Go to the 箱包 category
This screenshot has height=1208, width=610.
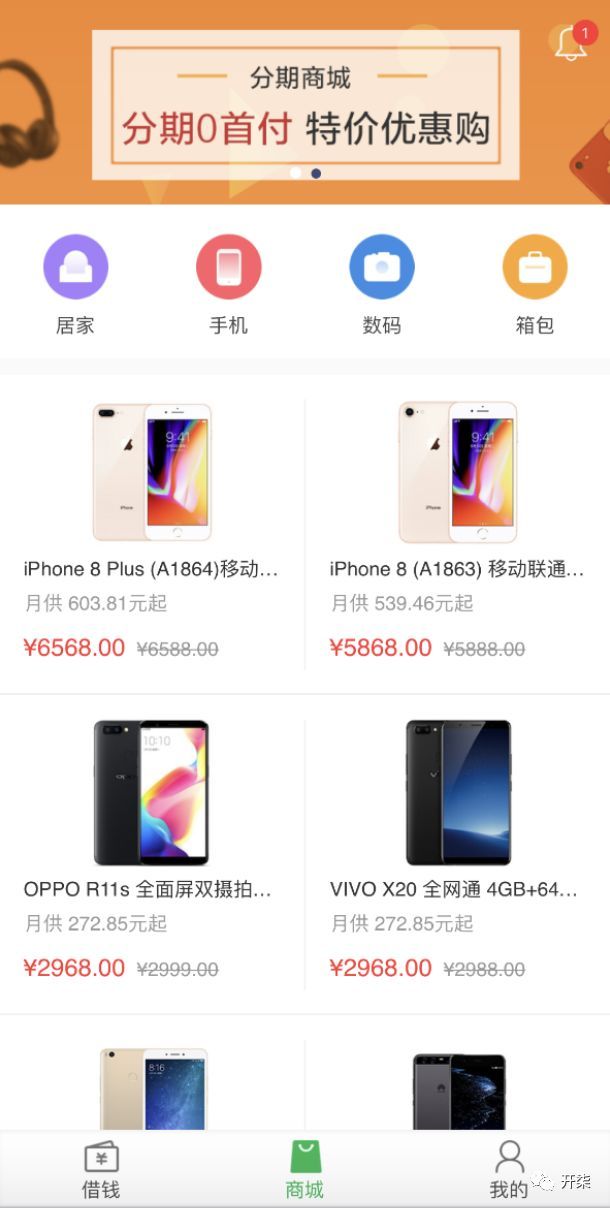pos(534,284)
